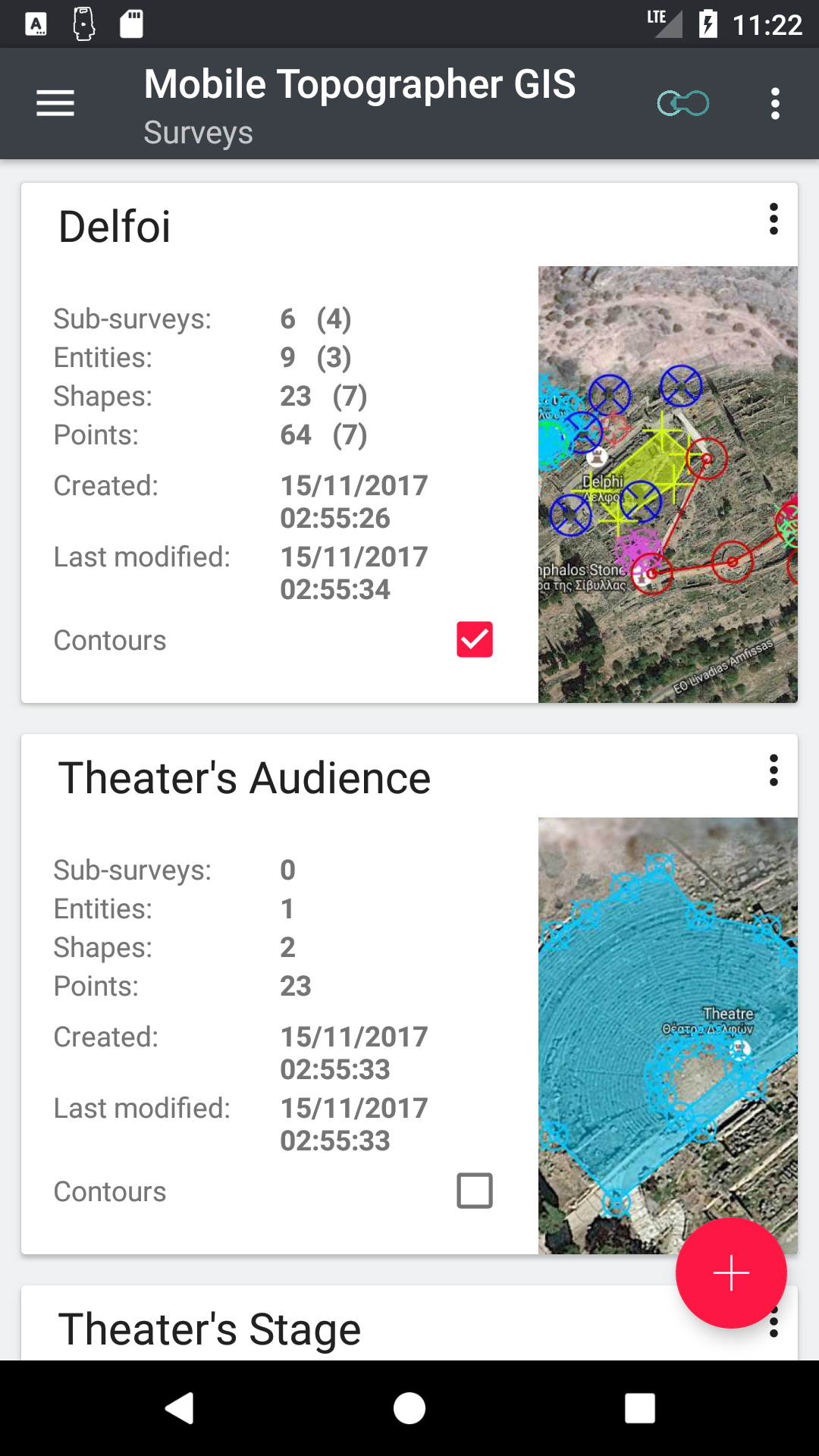Image resolution: width=819 pixels, height=1456 pixels.
Task: Tap the Delfoi survey map thumbnail
Action: tap(667, 482)
